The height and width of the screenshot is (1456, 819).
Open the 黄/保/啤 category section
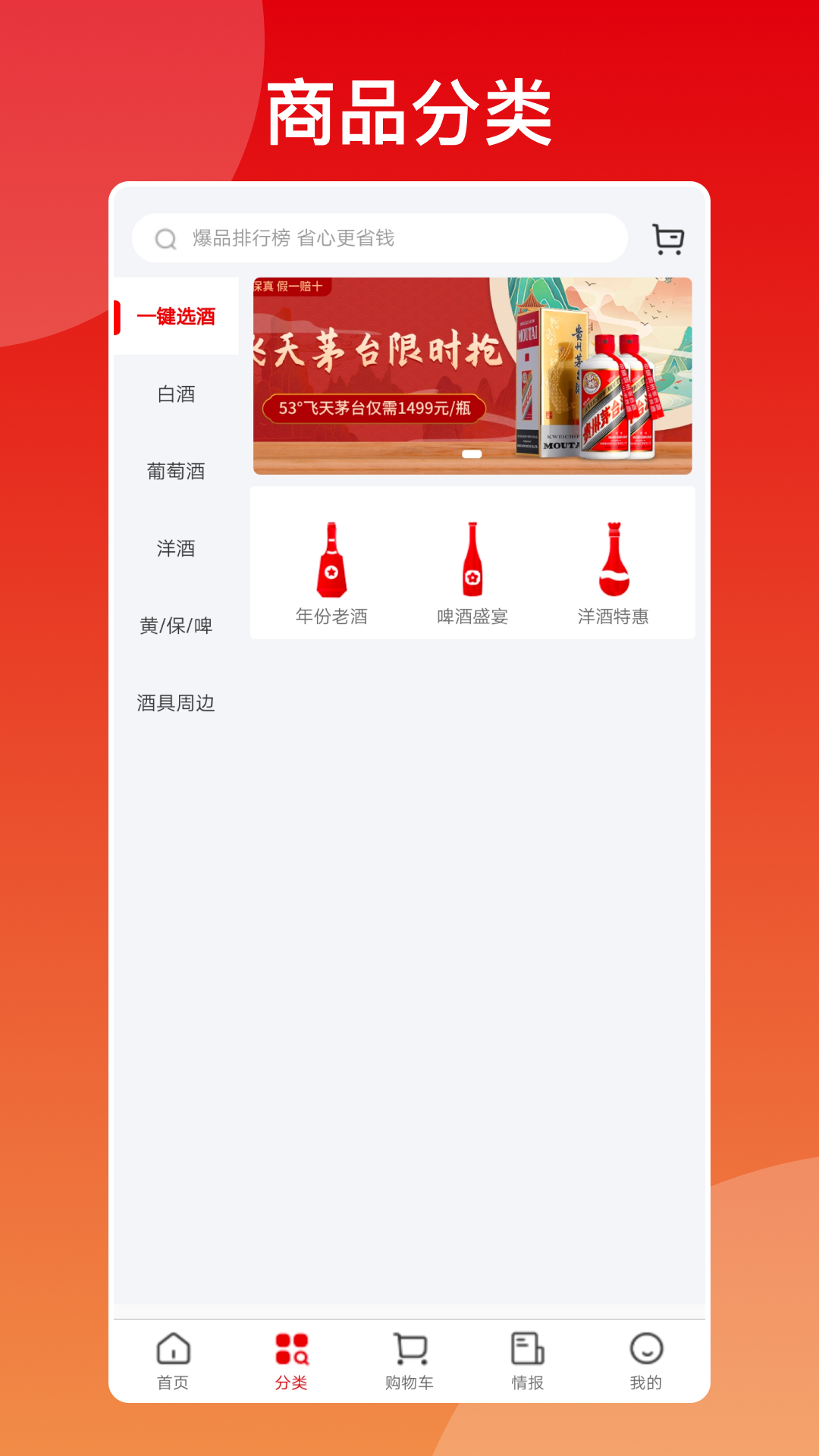pyautogui.click(x=175, y=626)
